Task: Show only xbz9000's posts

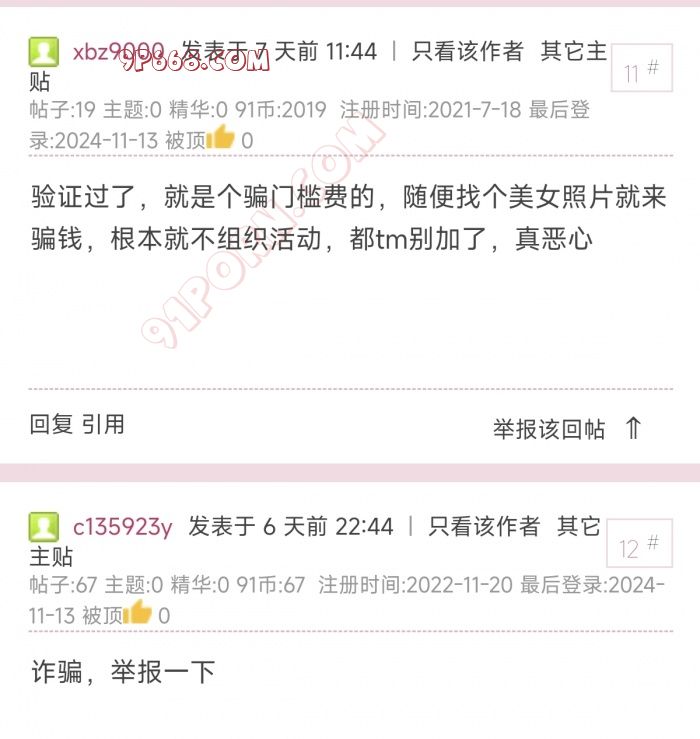Action: point(467,51)
